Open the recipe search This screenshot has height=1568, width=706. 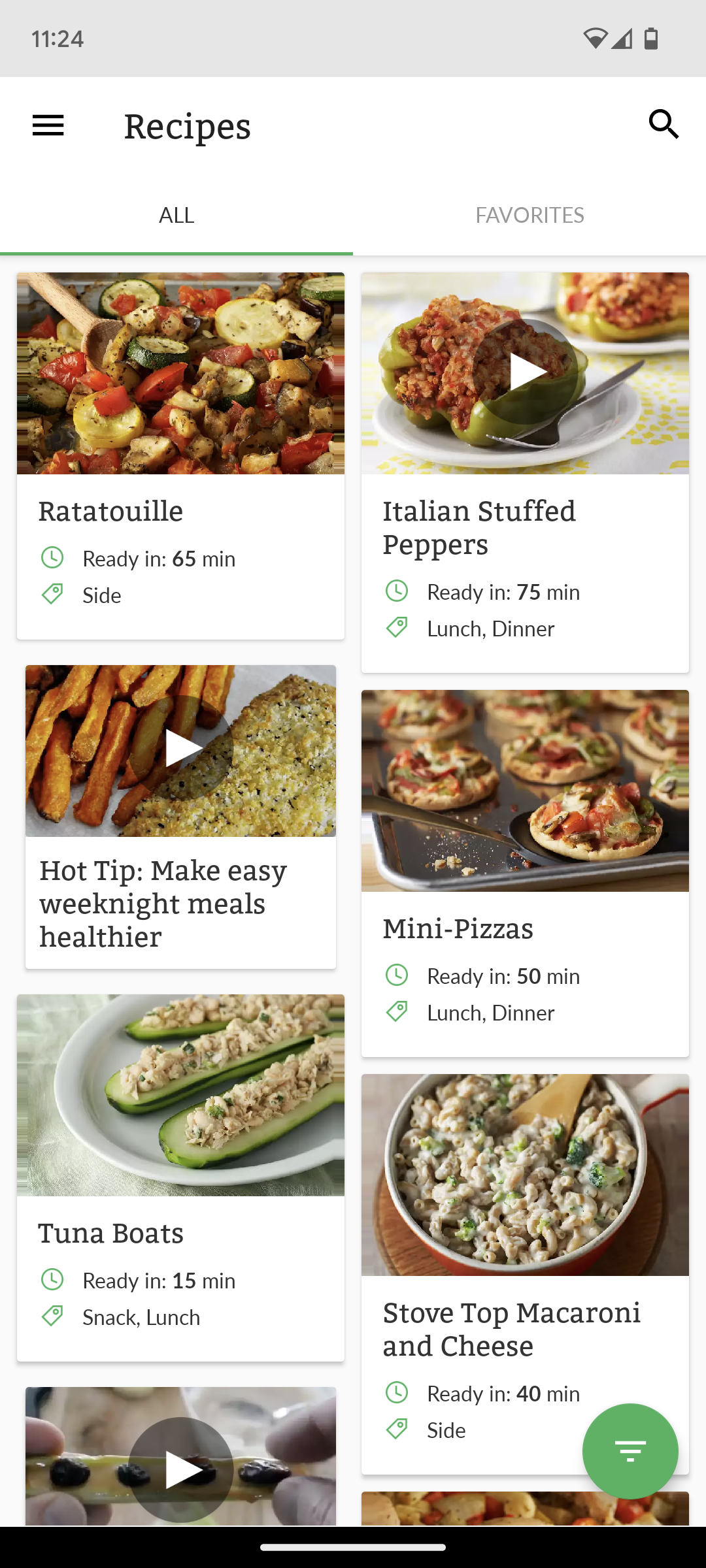[664, 124]
